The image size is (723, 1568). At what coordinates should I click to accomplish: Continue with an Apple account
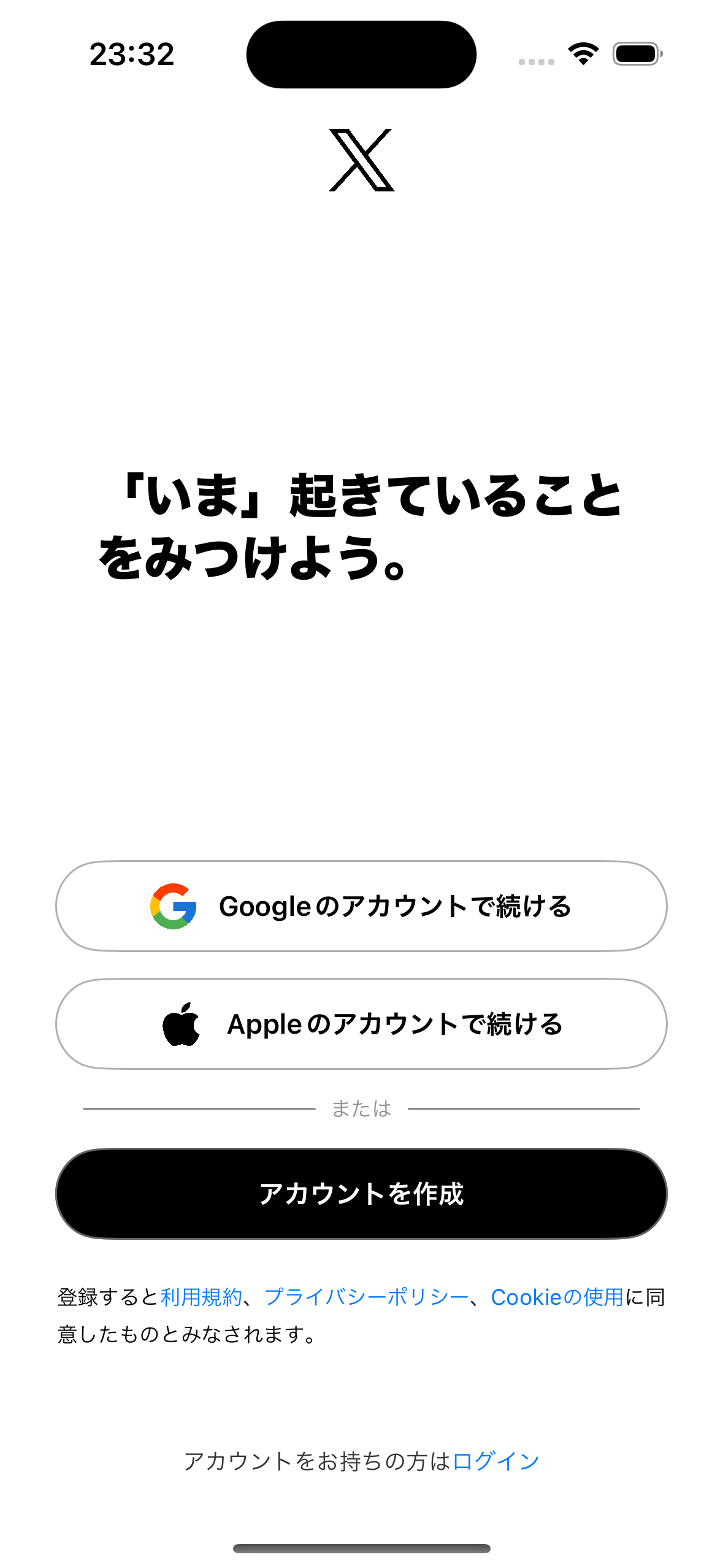361,1023
